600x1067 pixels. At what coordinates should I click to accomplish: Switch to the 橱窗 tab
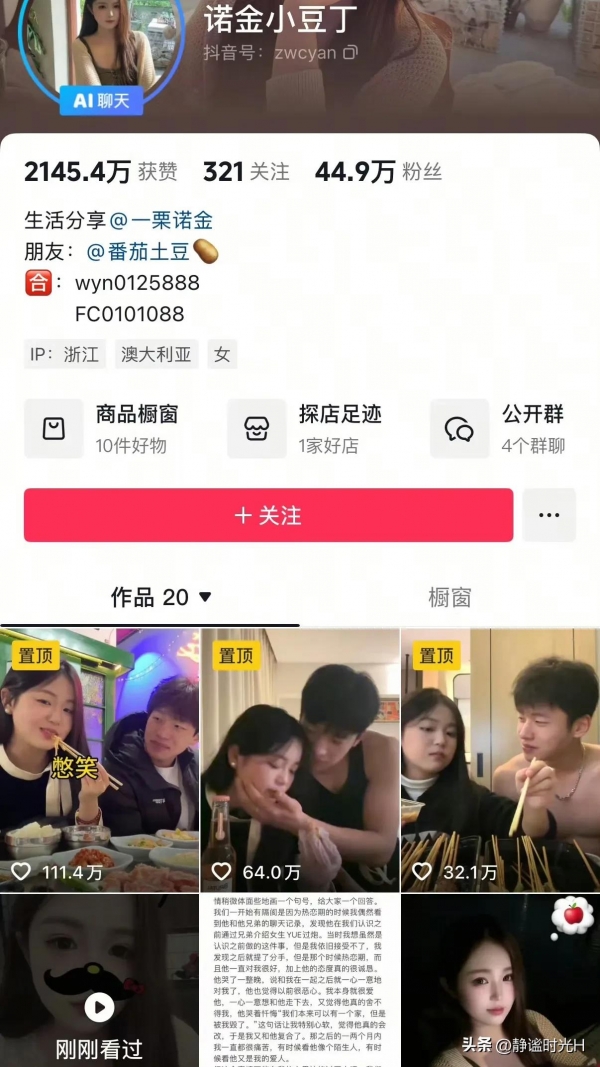pos(449,597)
